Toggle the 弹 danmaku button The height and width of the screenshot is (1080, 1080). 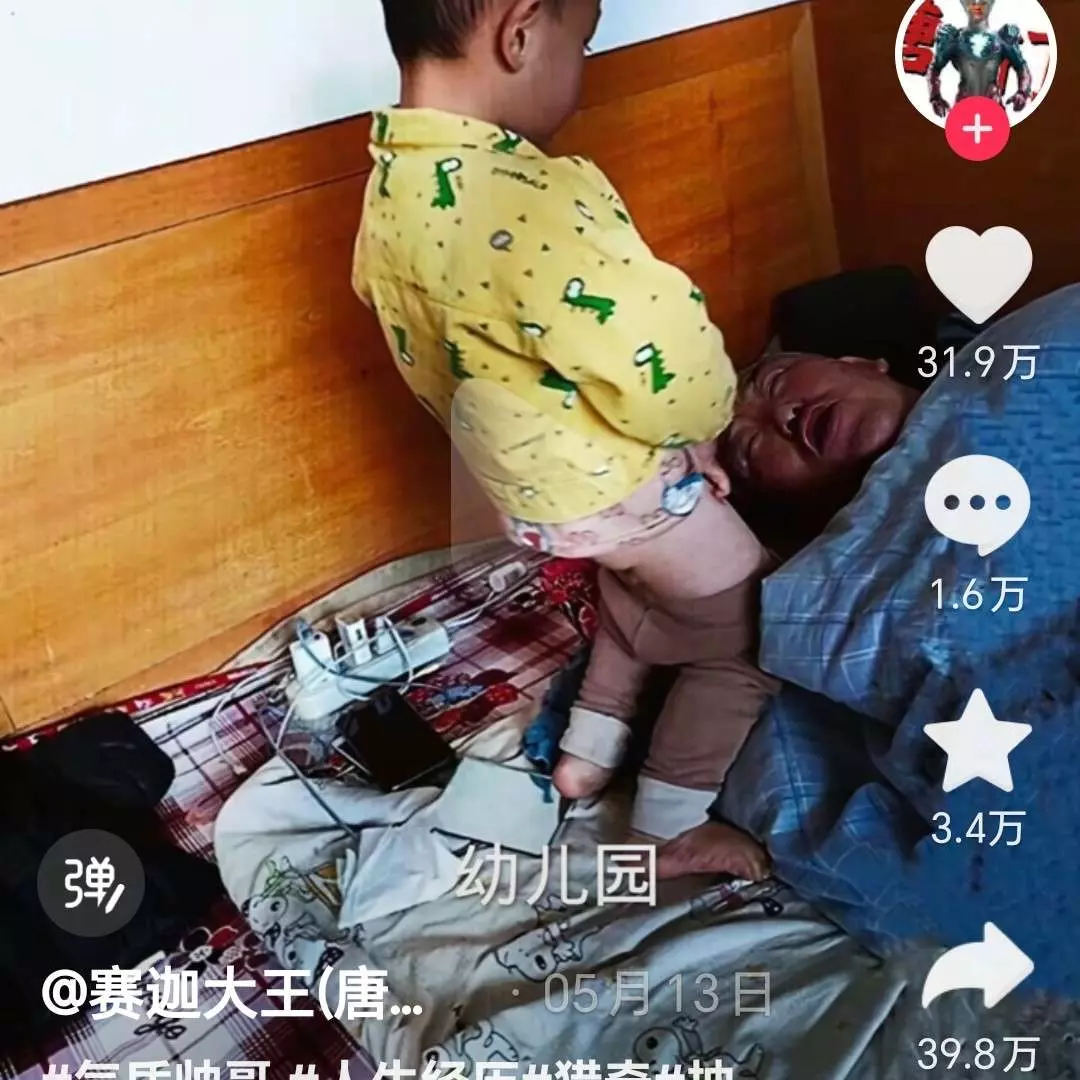91,883
